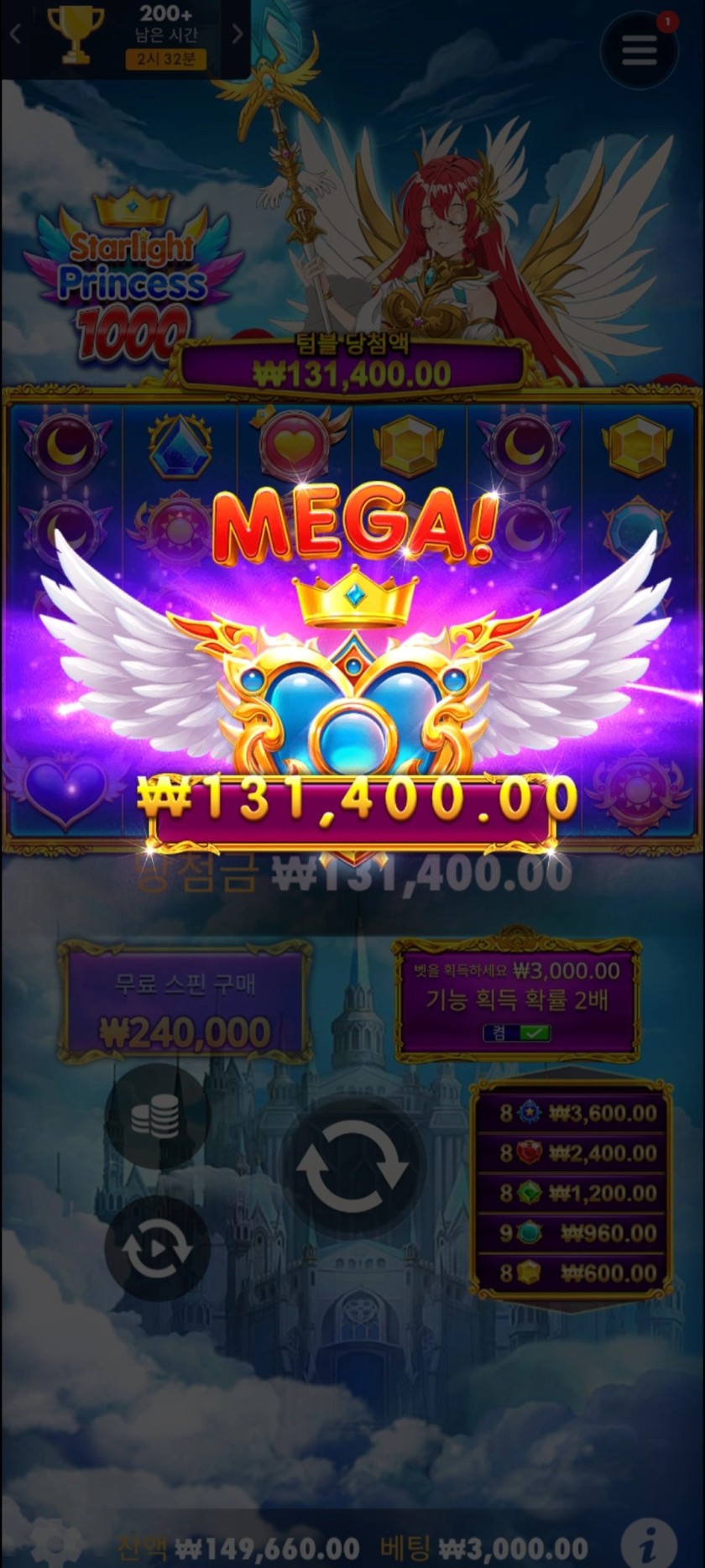Show the next tournament with right arrow
705x1568 pixels.
238,34
